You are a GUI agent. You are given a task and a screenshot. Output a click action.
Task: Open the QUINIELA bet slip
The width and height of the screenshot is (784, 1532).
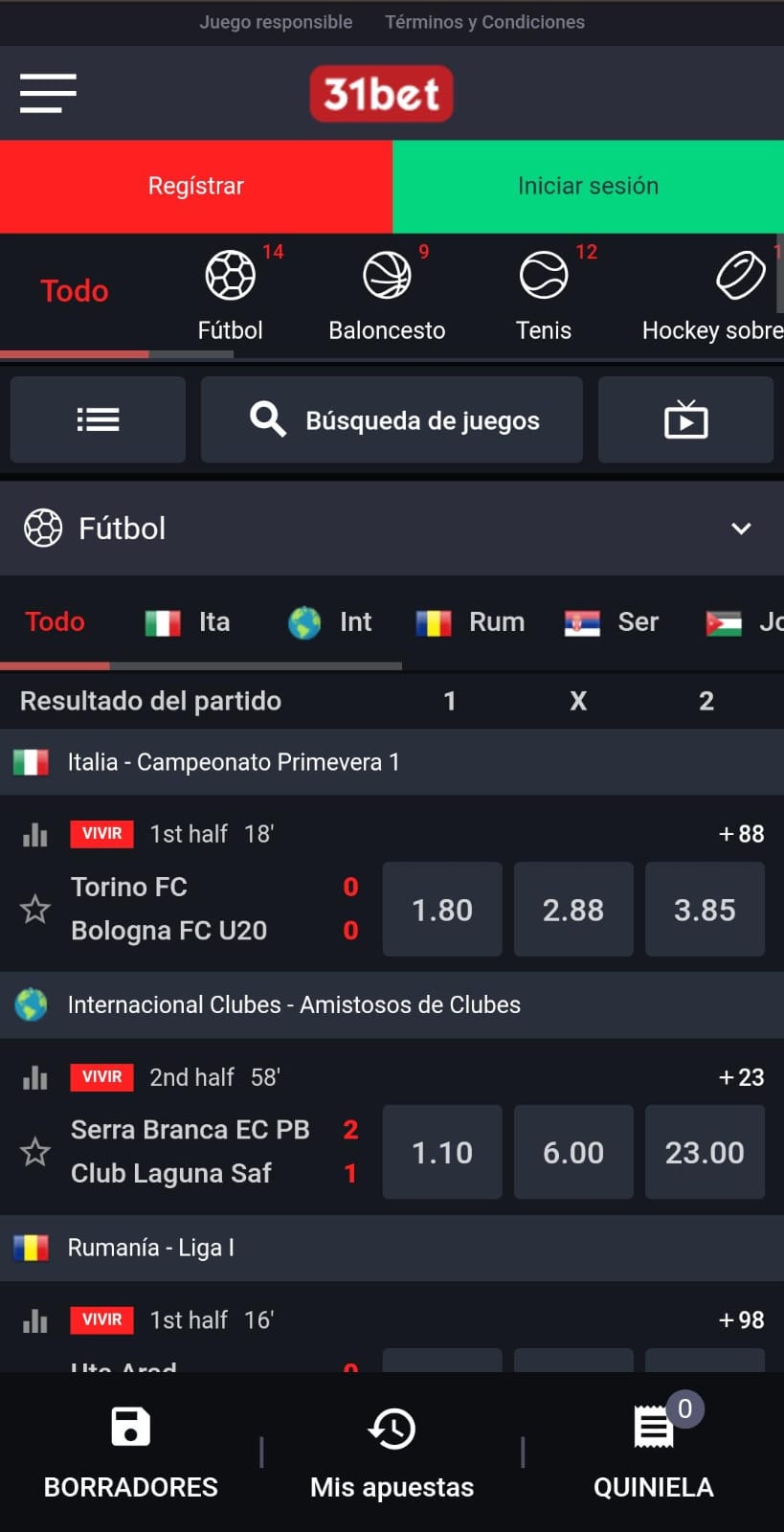[x=654, y=1452]
